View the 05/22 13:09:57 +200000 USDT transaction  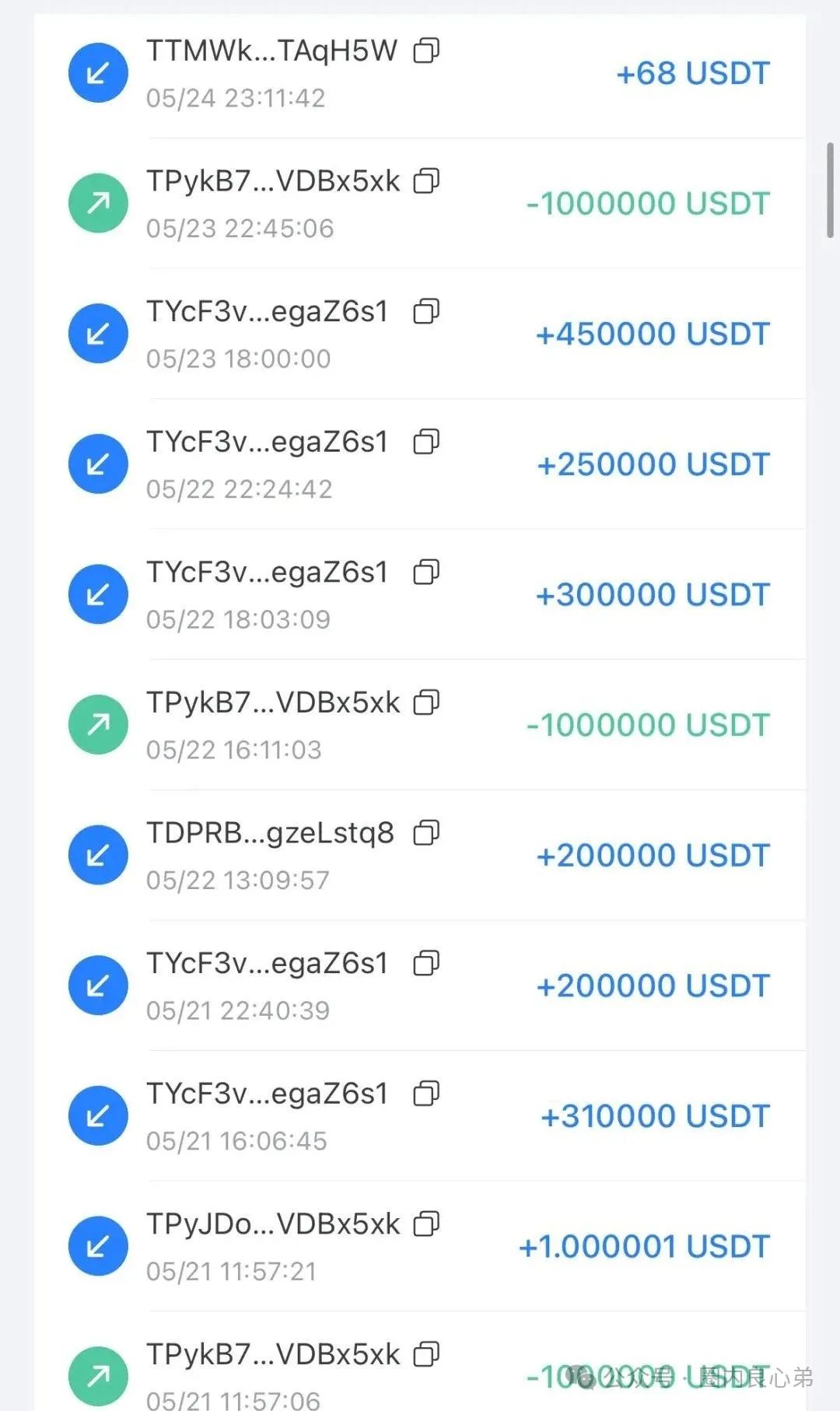[x=420, y=856]
